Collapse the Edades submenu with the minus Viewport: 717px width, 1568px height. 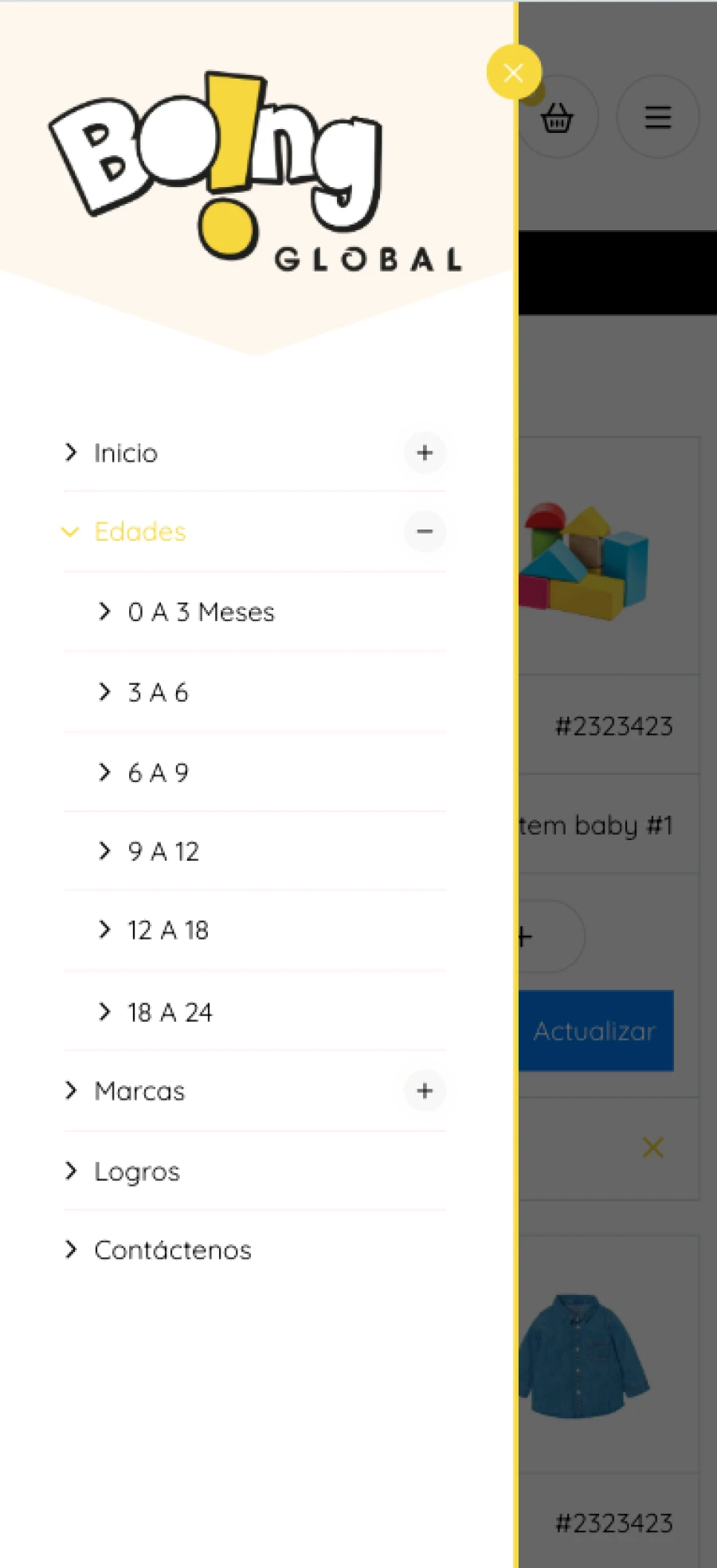pyautogui.click(x=425, y=531)
